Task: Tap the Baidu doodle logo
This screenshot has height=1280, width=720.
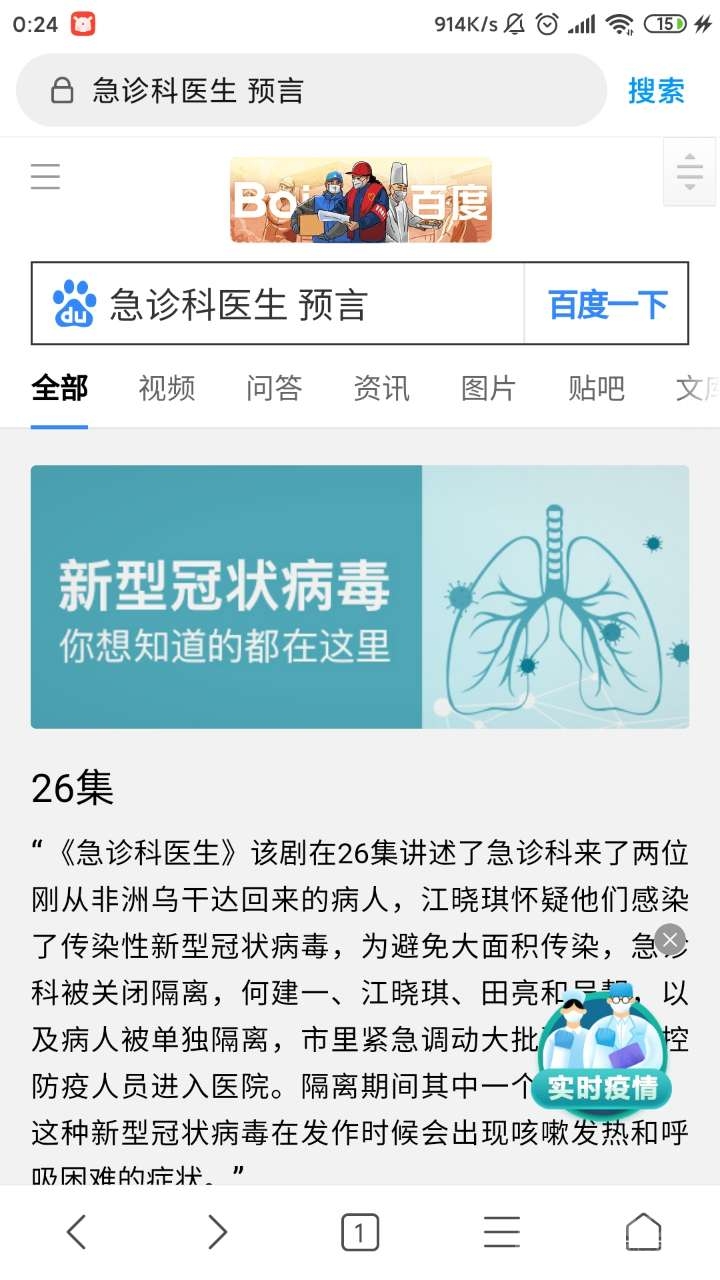Action: pyautogui.click(x=360, y=200)
